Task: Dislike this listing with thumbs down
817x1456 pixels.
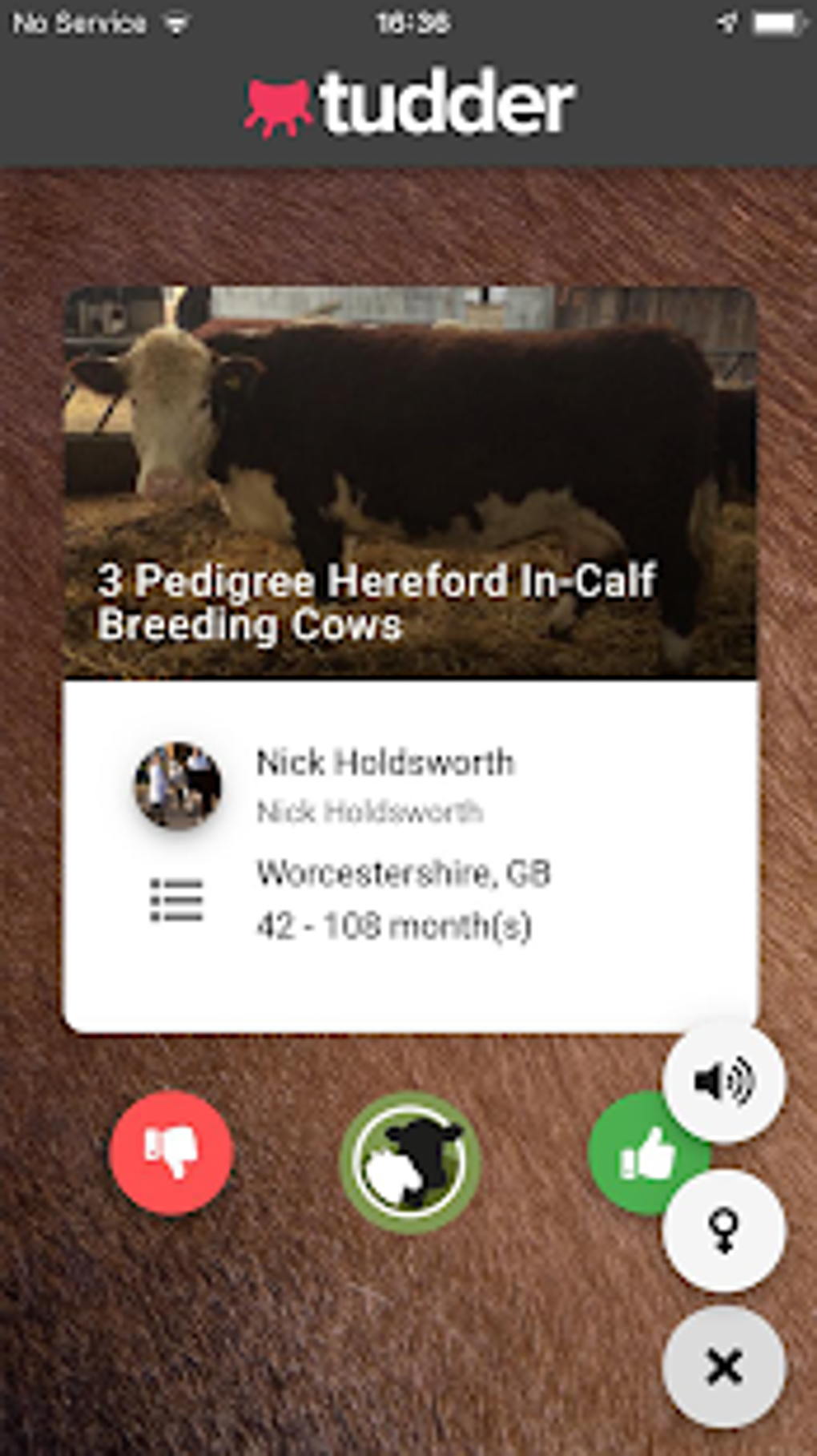Action: (x=171, y=1151)
